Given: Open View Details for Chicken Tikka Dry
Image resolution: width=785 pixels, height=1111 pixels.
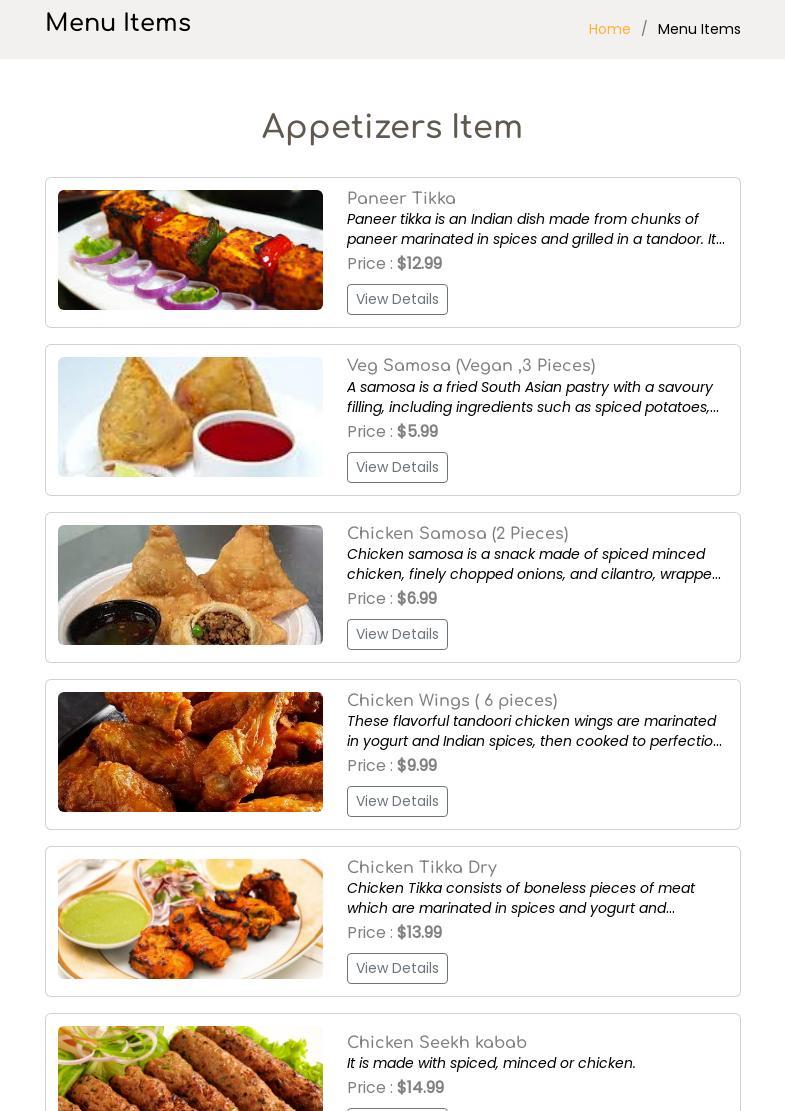Looking at the screenshot, I should (397, 968).
